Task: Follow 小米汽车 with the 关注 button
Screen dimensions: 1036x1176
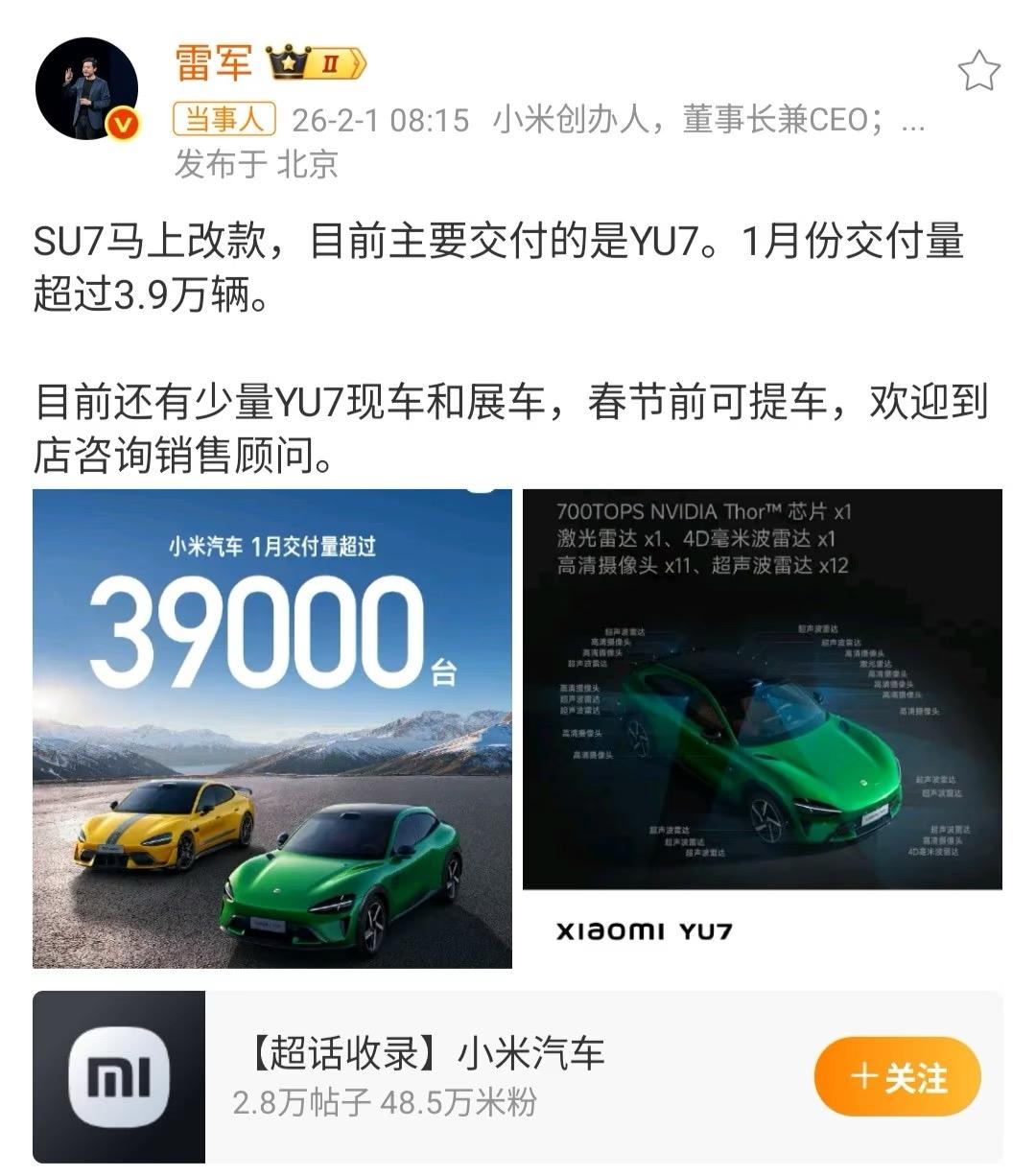Action: pos(897,1077)
